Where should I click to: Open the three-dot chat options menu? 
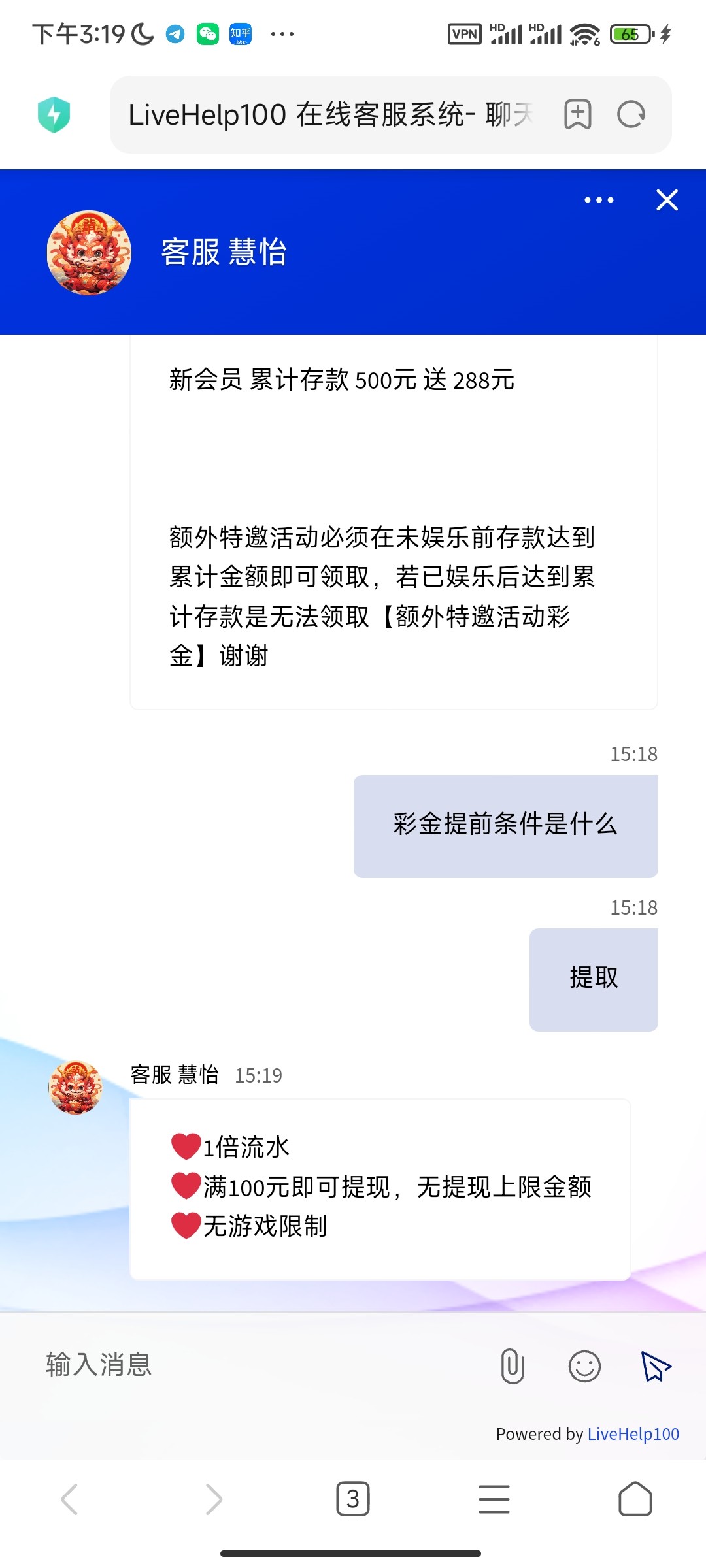click(x=599, y=200)
